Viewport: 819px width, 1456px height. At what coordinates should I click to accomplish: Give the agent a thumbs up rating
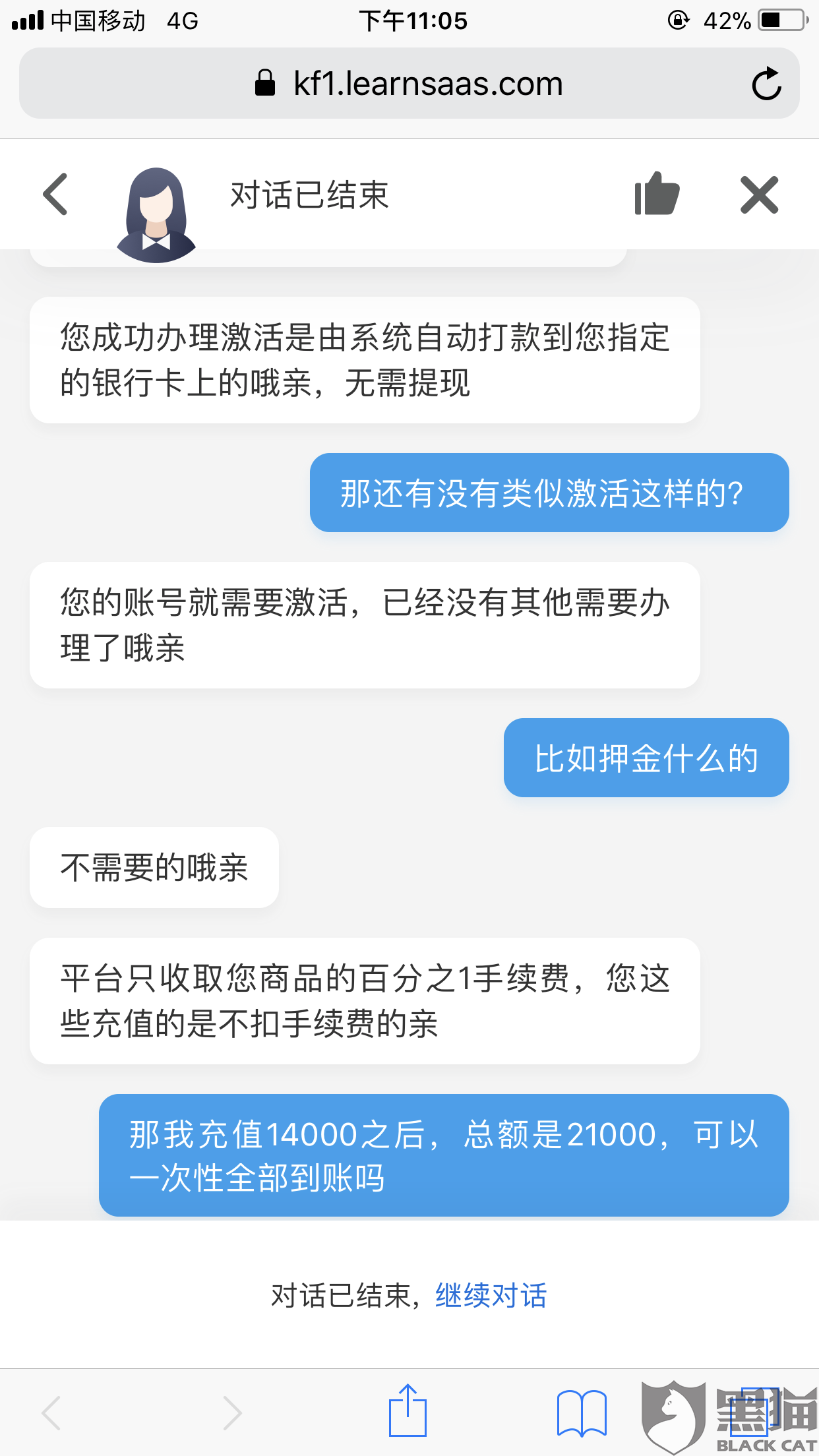656,194
